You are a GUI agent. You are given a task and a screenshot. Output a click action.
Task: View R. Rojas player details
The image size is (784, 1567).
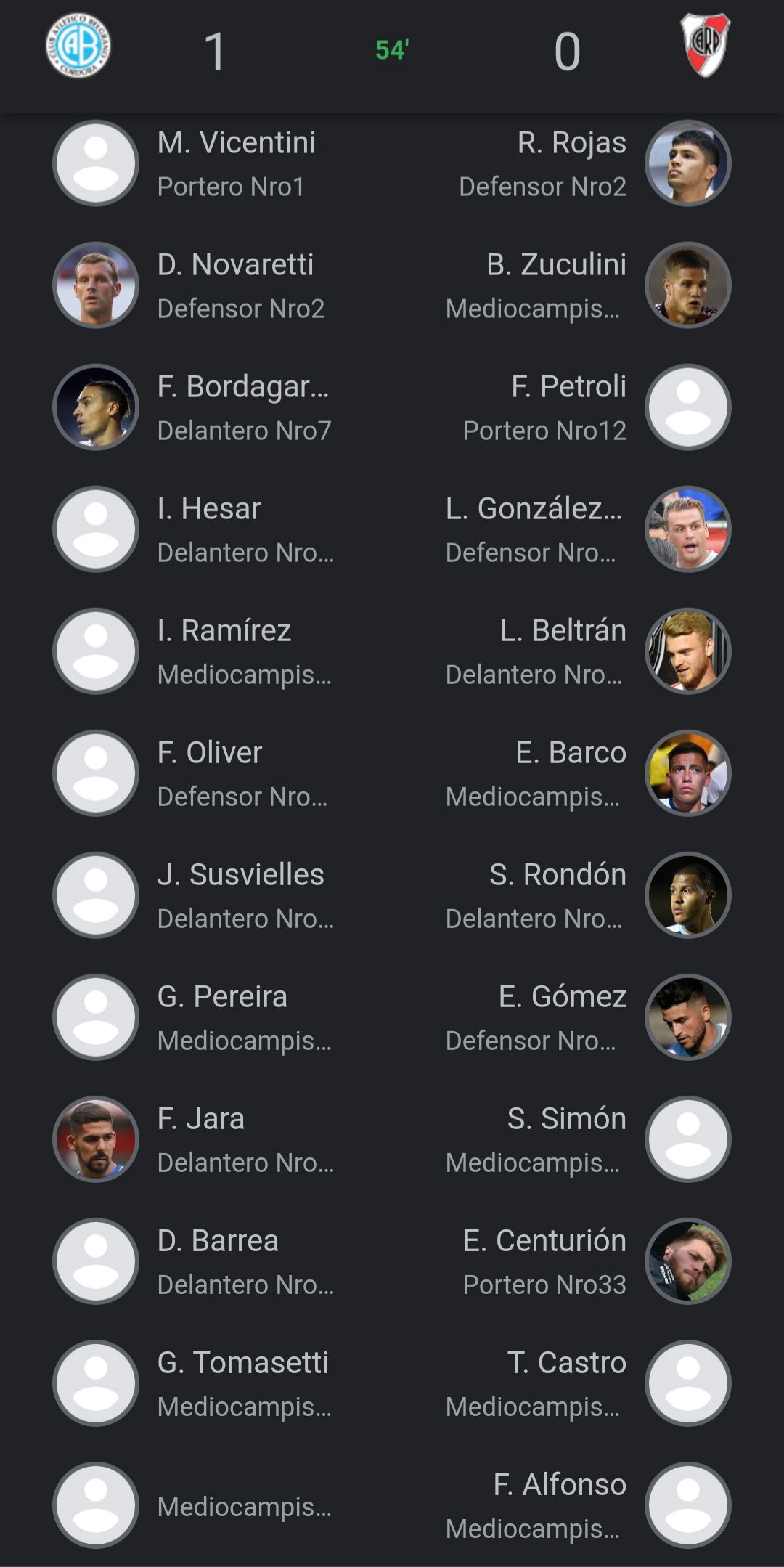point(588,163)
